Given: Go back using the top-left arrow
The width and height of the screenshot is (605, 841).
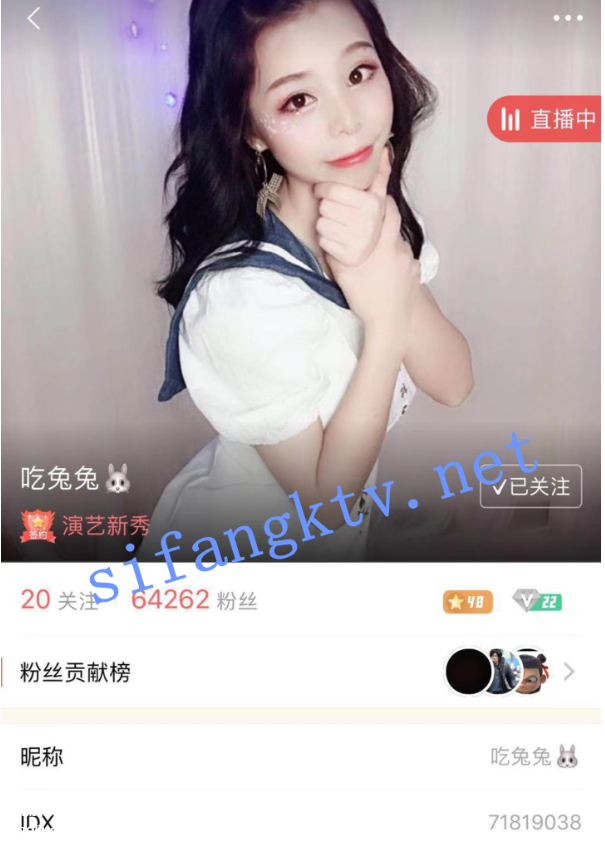Looking at the screenshot, I should coord(34,18).
